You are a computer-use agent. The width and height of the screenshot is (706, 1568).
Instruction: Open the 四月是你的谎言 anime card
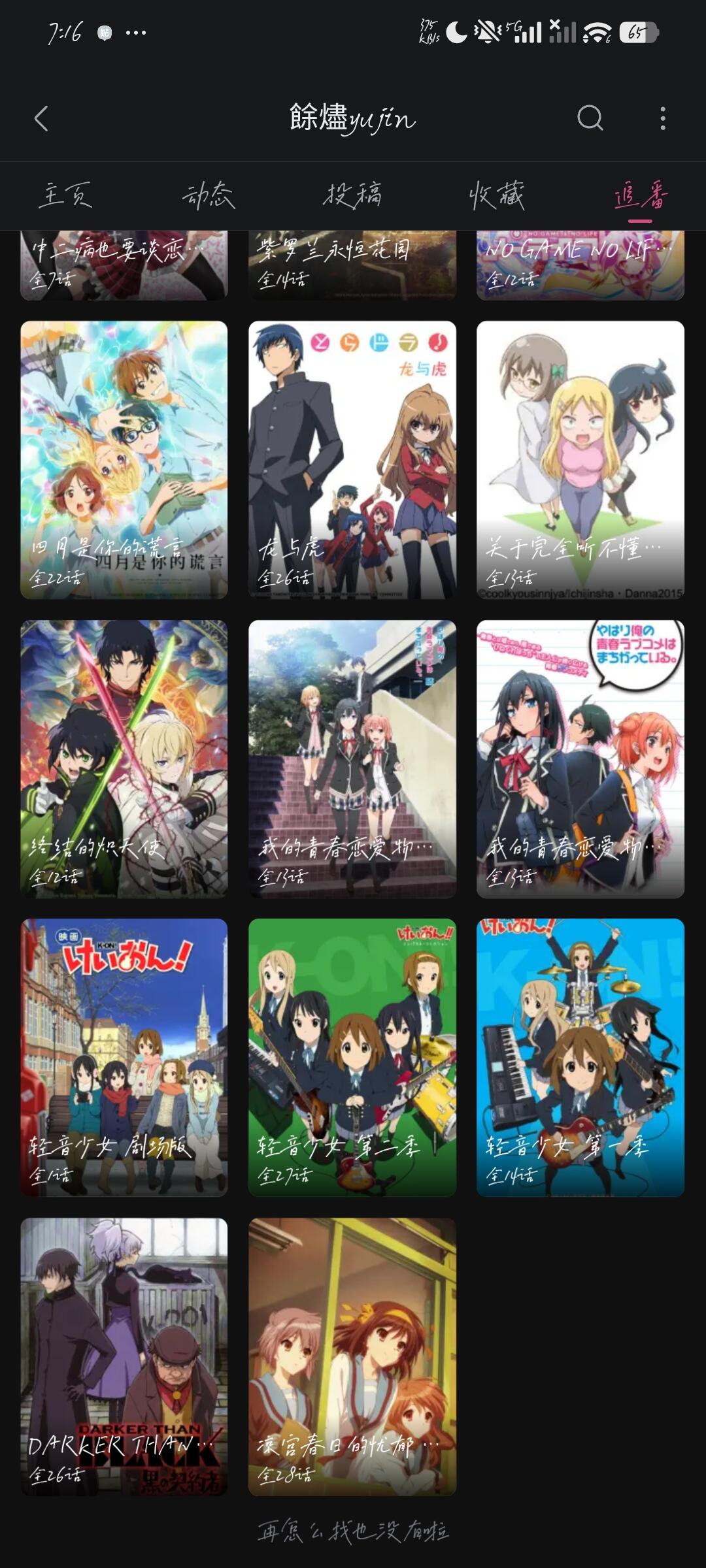124,460
